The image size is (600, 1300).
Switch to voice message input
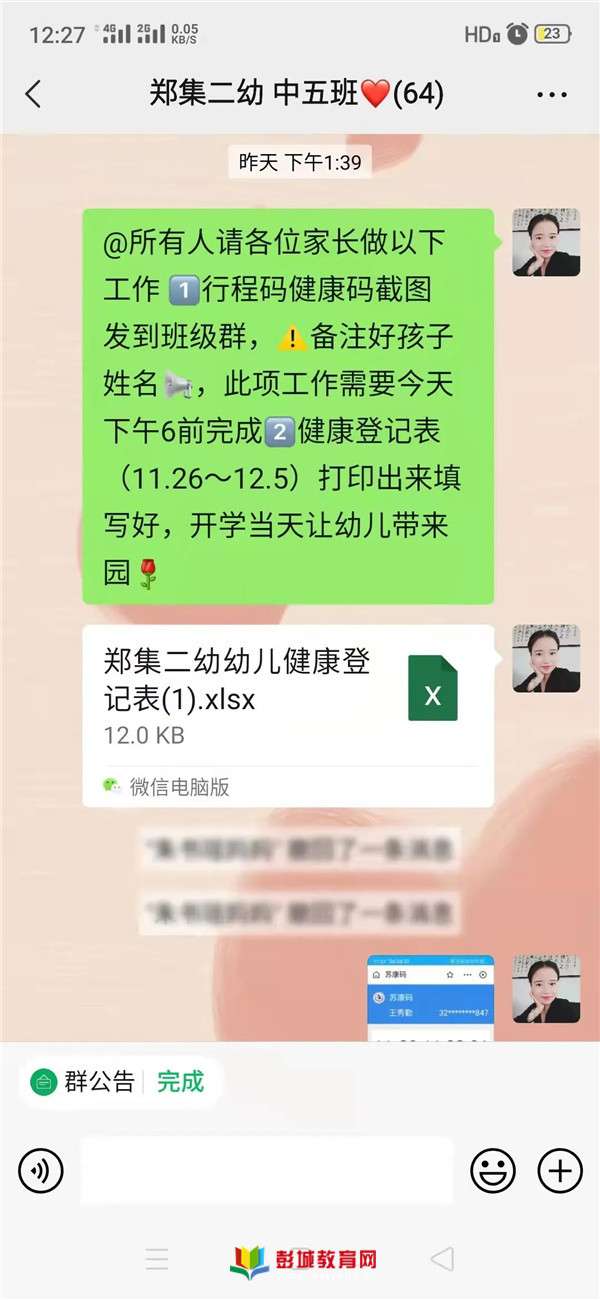click(x=41, y=1170)
